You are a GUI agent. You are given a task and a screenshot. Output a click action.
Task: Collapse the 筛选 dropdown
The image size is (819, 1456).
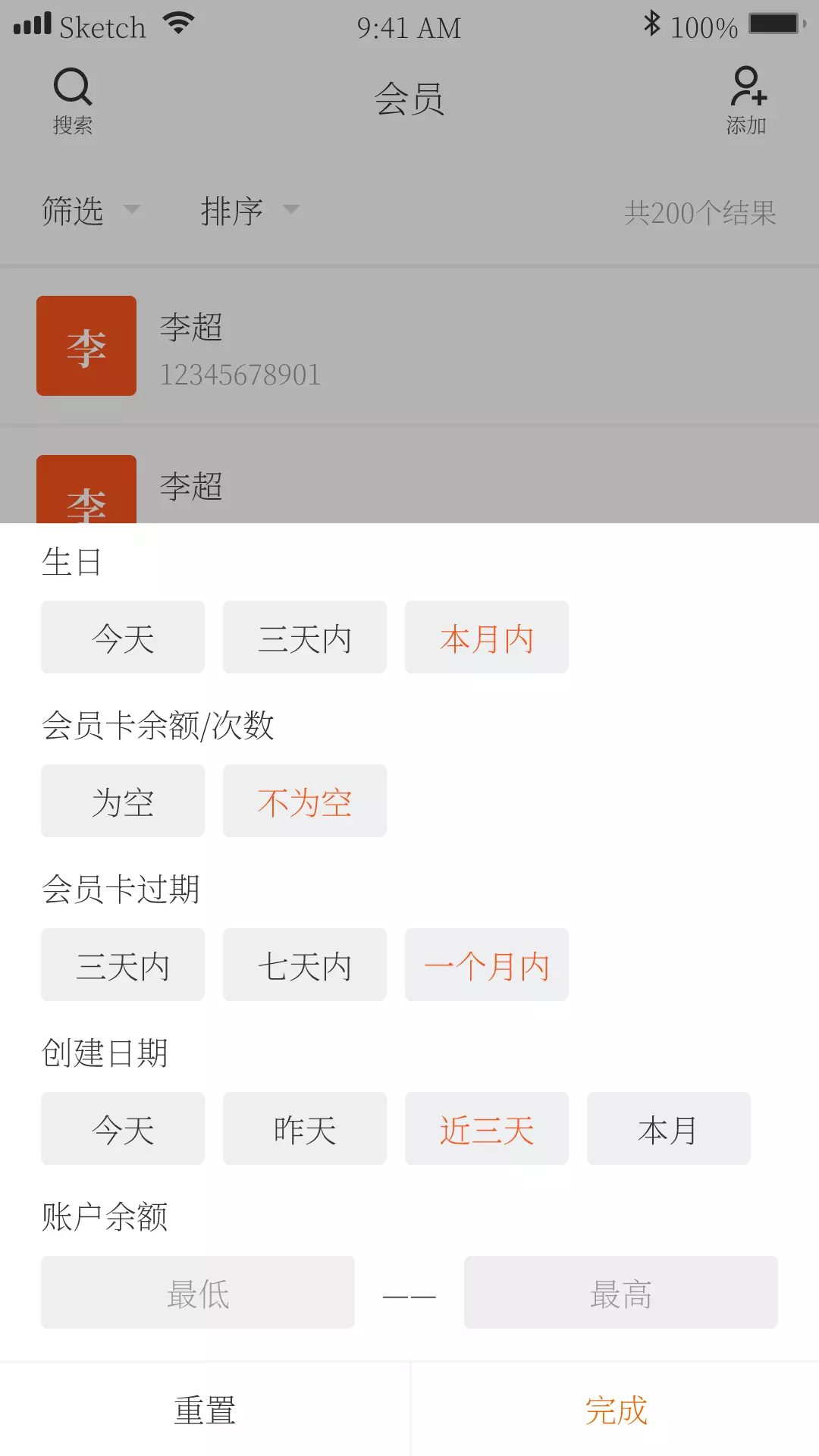91,211
